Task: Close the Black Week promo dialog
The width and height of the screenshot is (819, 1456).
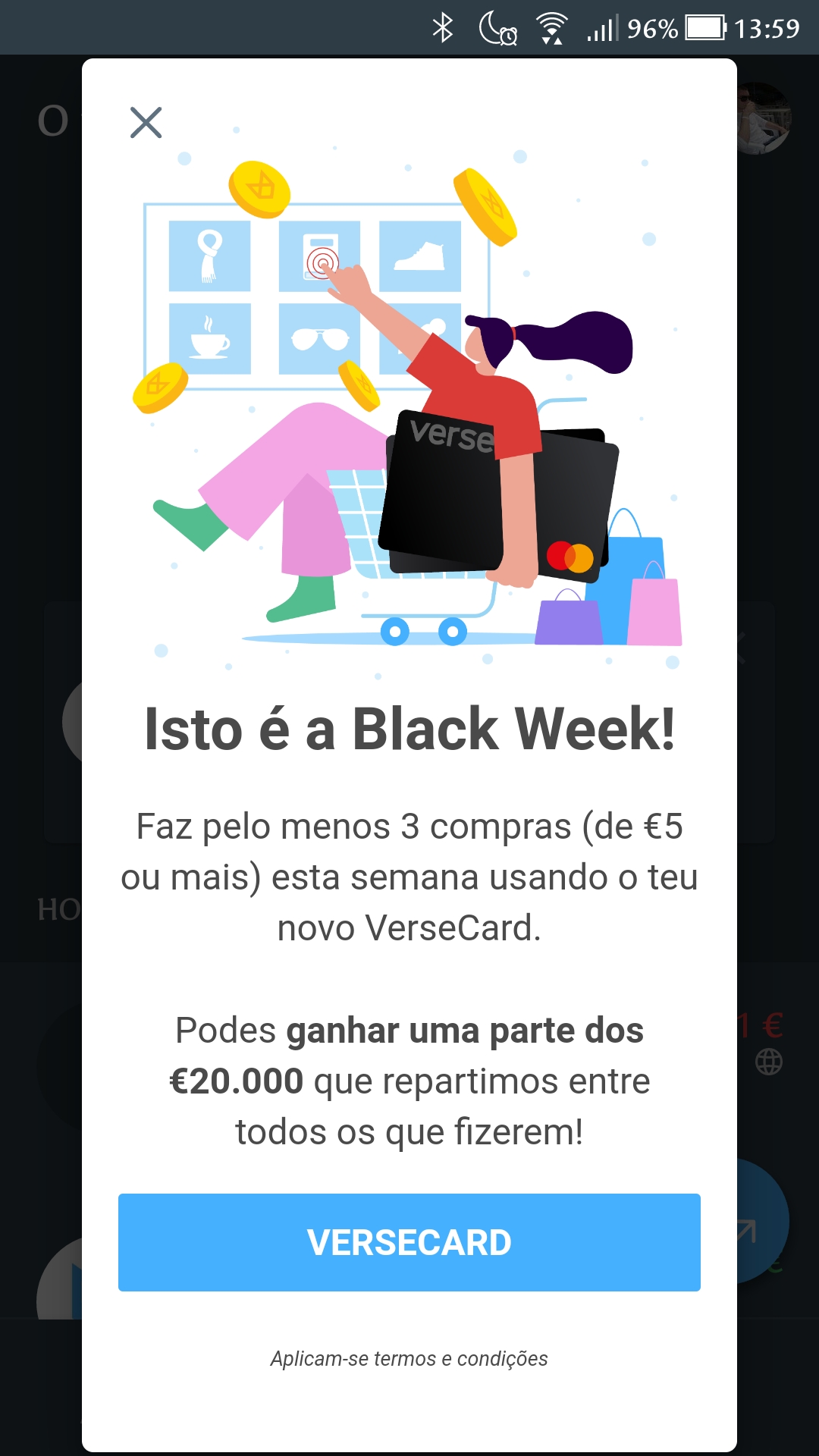Action: pos(146,122)
